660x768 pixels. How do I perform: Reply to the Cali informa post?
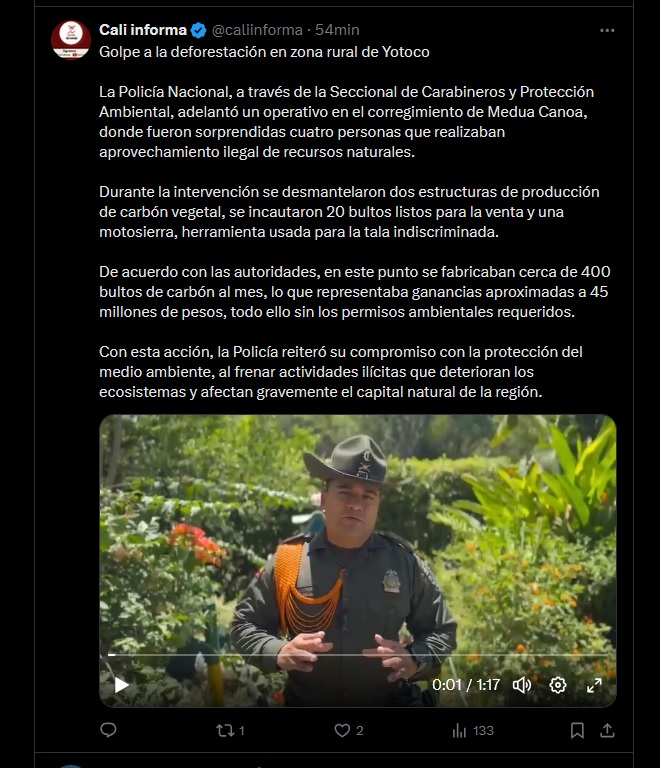coord(108,731)
